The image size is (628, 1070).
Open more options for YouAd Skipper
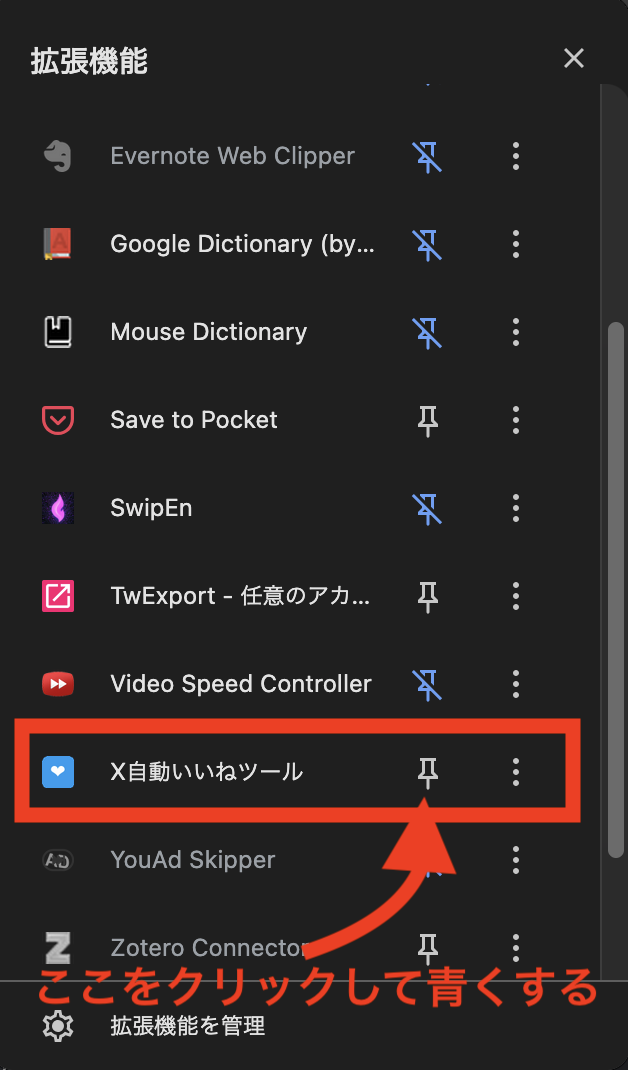click(x=516, y=859)
